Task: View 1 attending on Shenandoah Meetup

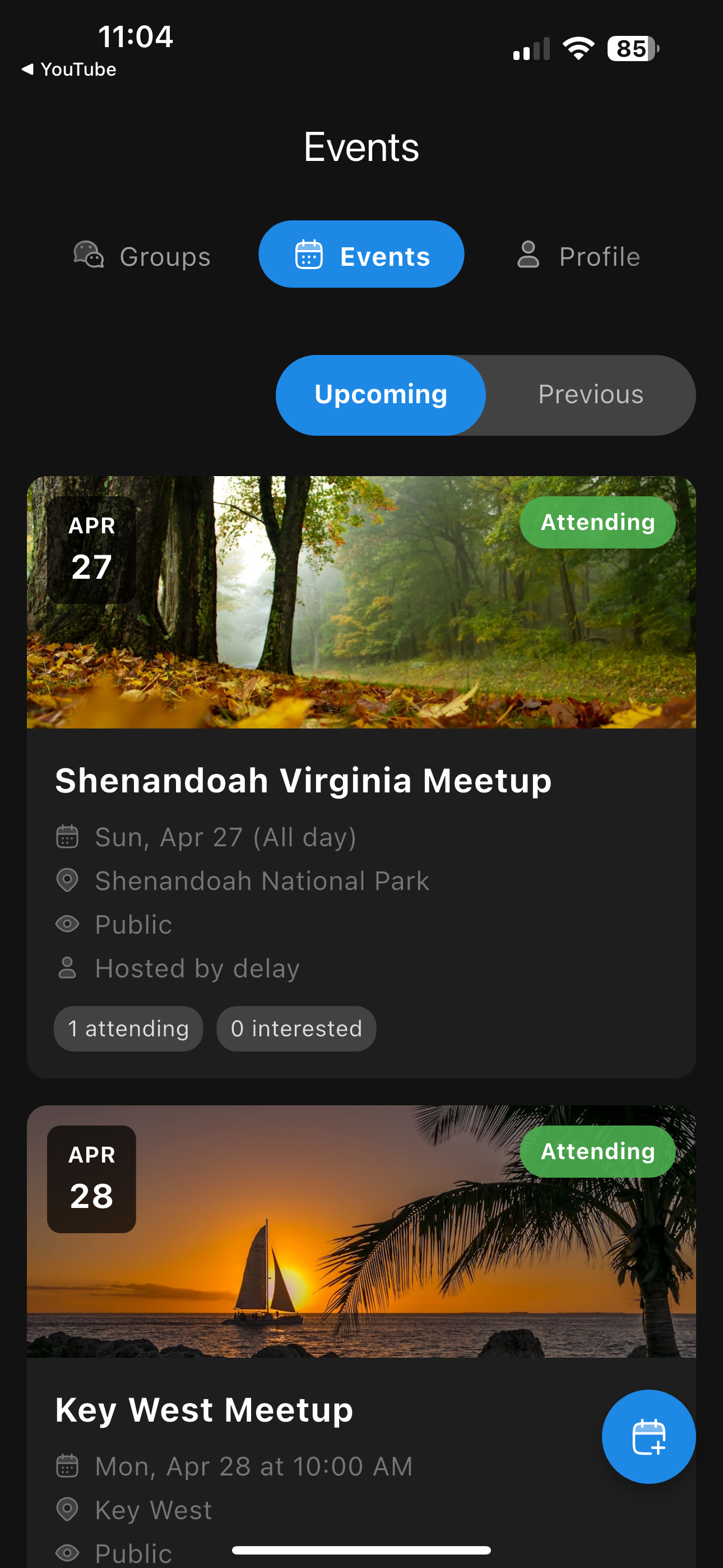Action: tap(128, 1029)
